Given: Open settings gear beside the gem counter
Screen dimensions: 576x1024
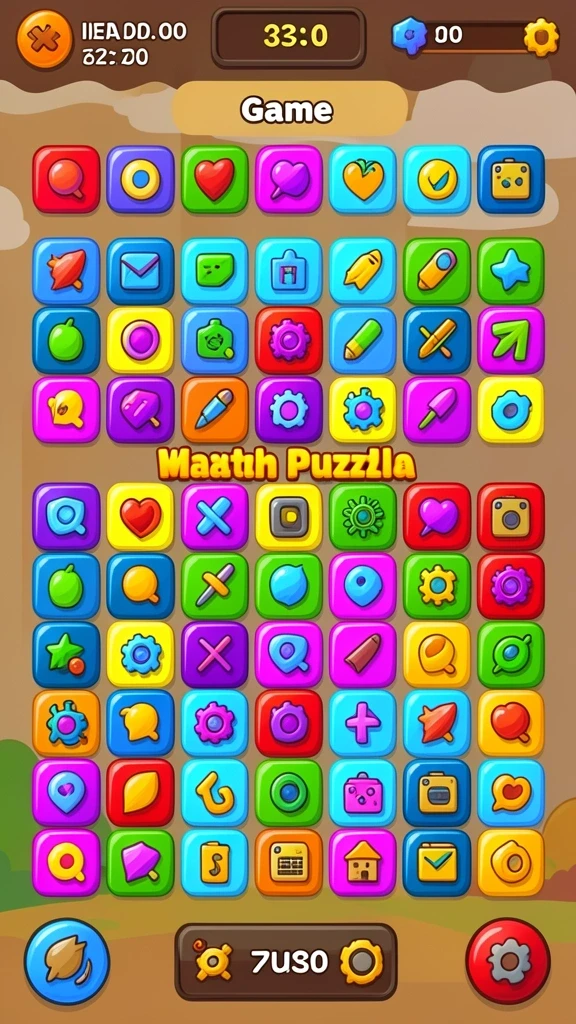Looking at the screenshot, I should pyautogui.click(x=541, y=37).
